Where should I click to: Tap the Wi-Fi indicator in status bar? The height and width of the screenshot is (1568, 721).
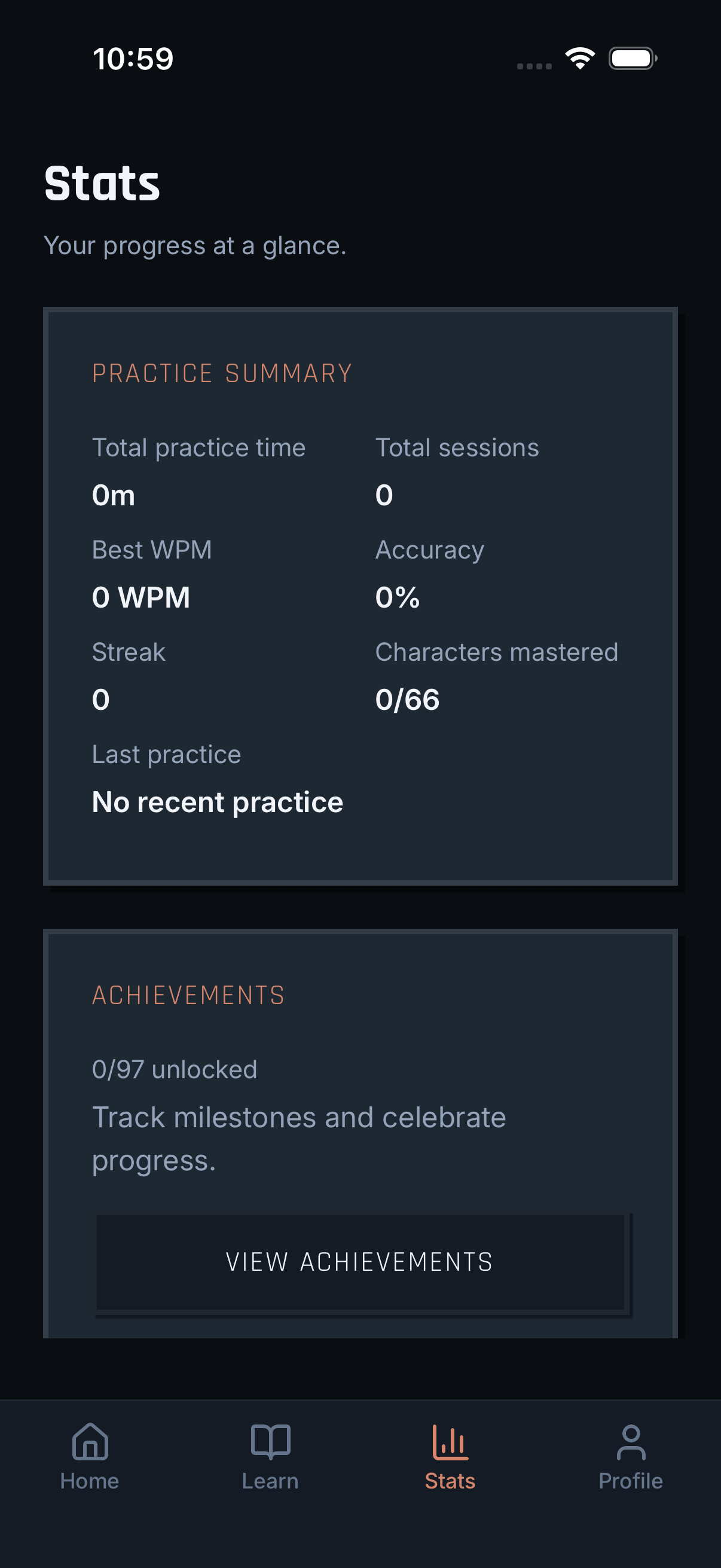click(580, 58)
